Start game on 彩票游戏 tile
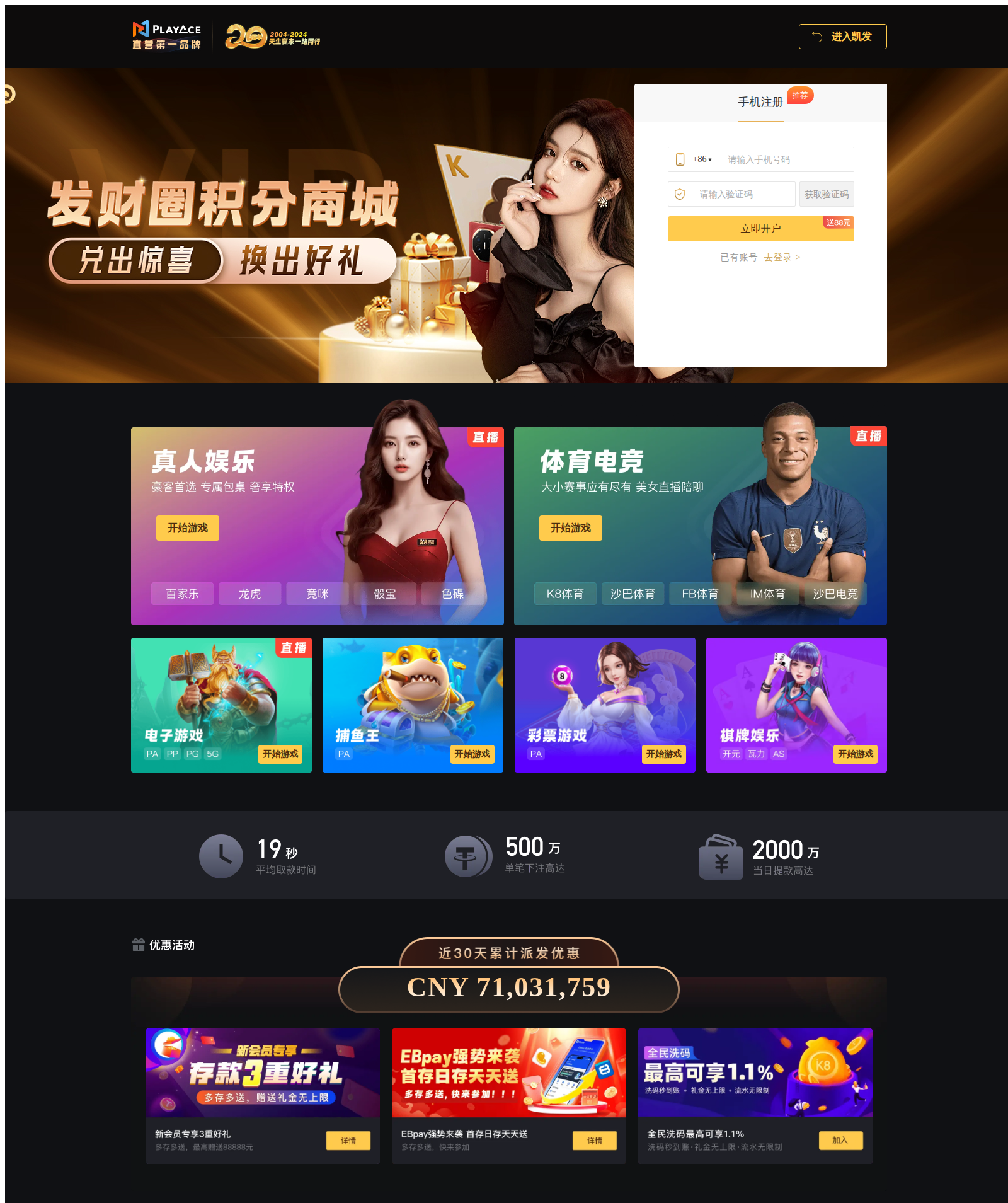 pyautogui.click(x=664, y=754)
